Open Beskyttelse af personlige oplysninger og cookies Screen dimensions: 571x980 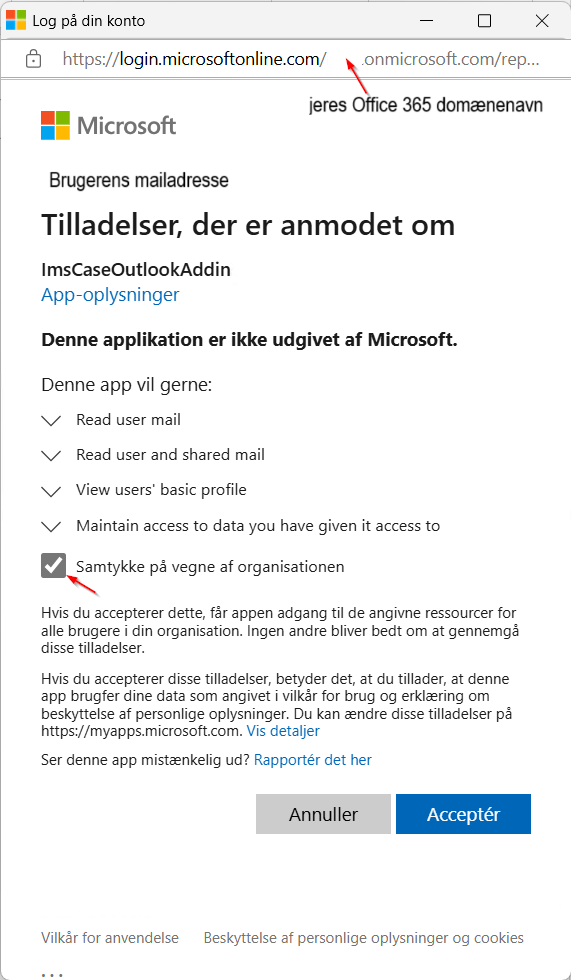tap(364, 938)
